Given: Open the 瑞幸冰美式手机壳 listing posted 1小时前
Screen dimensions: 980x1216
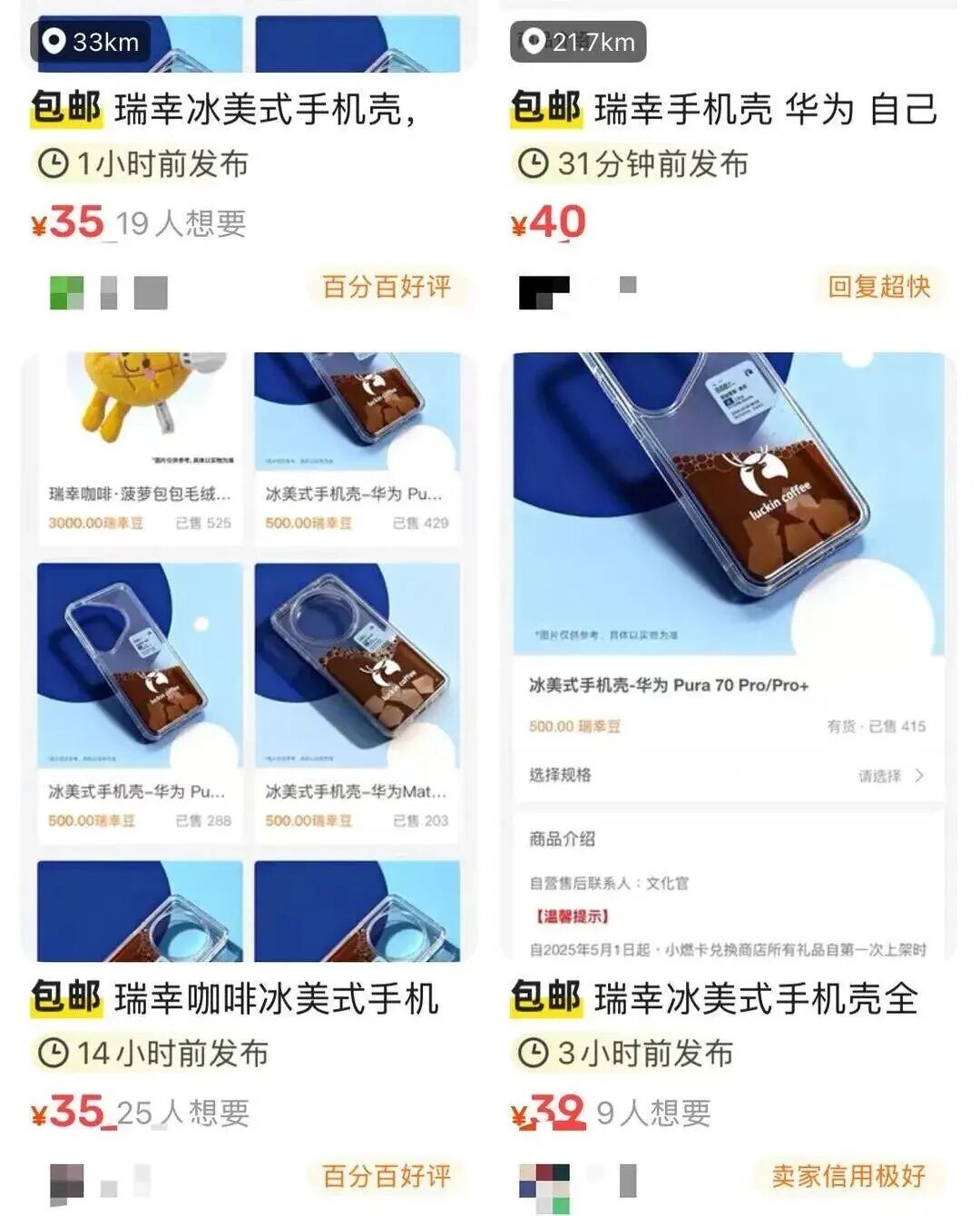Looking at the screenshot, I should (x=265, y=110).
